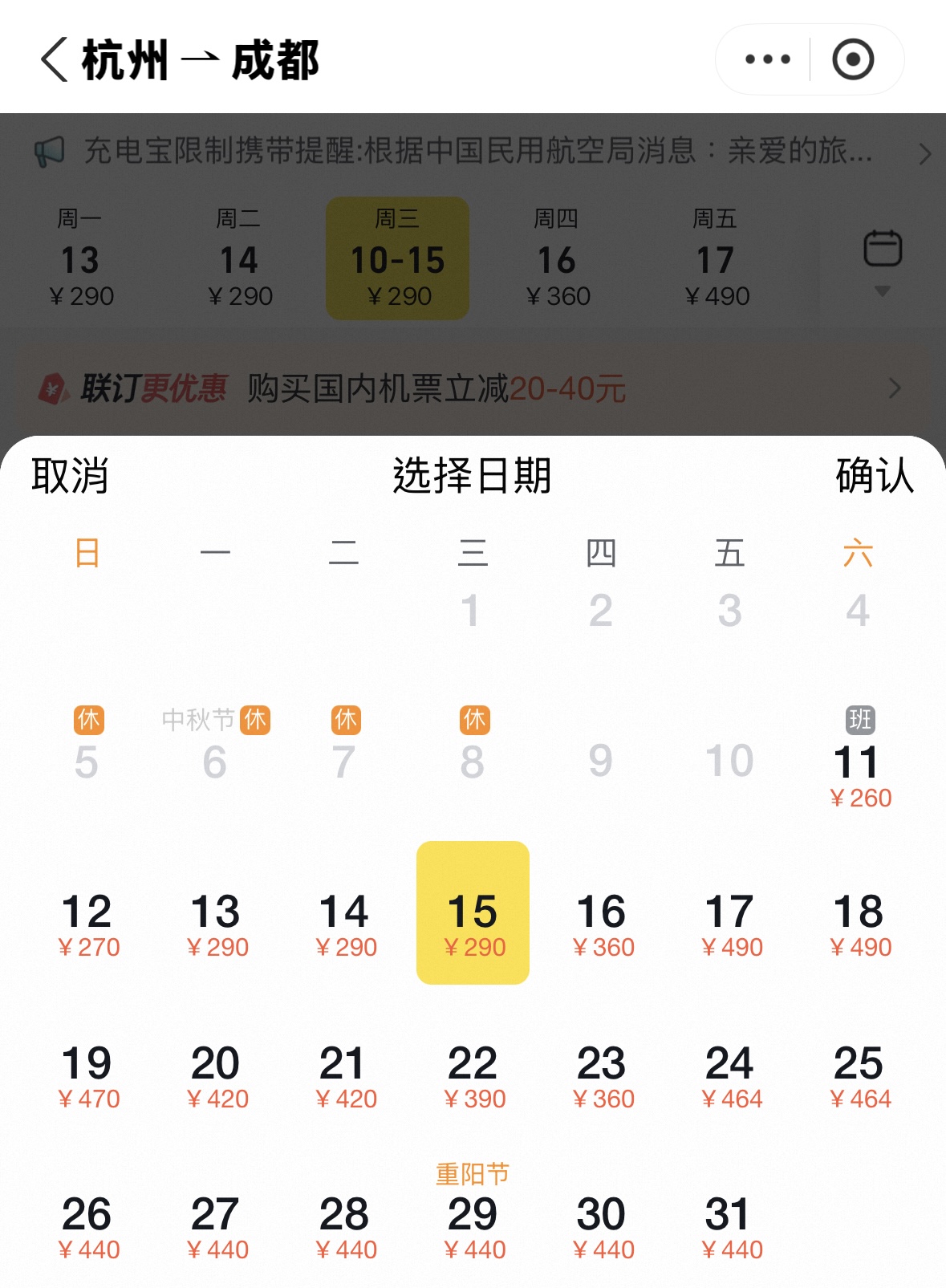This screenshot has width=946, height=1288.
Task: Choose October 16 at ¥360
Action: (x=602, y=923)
